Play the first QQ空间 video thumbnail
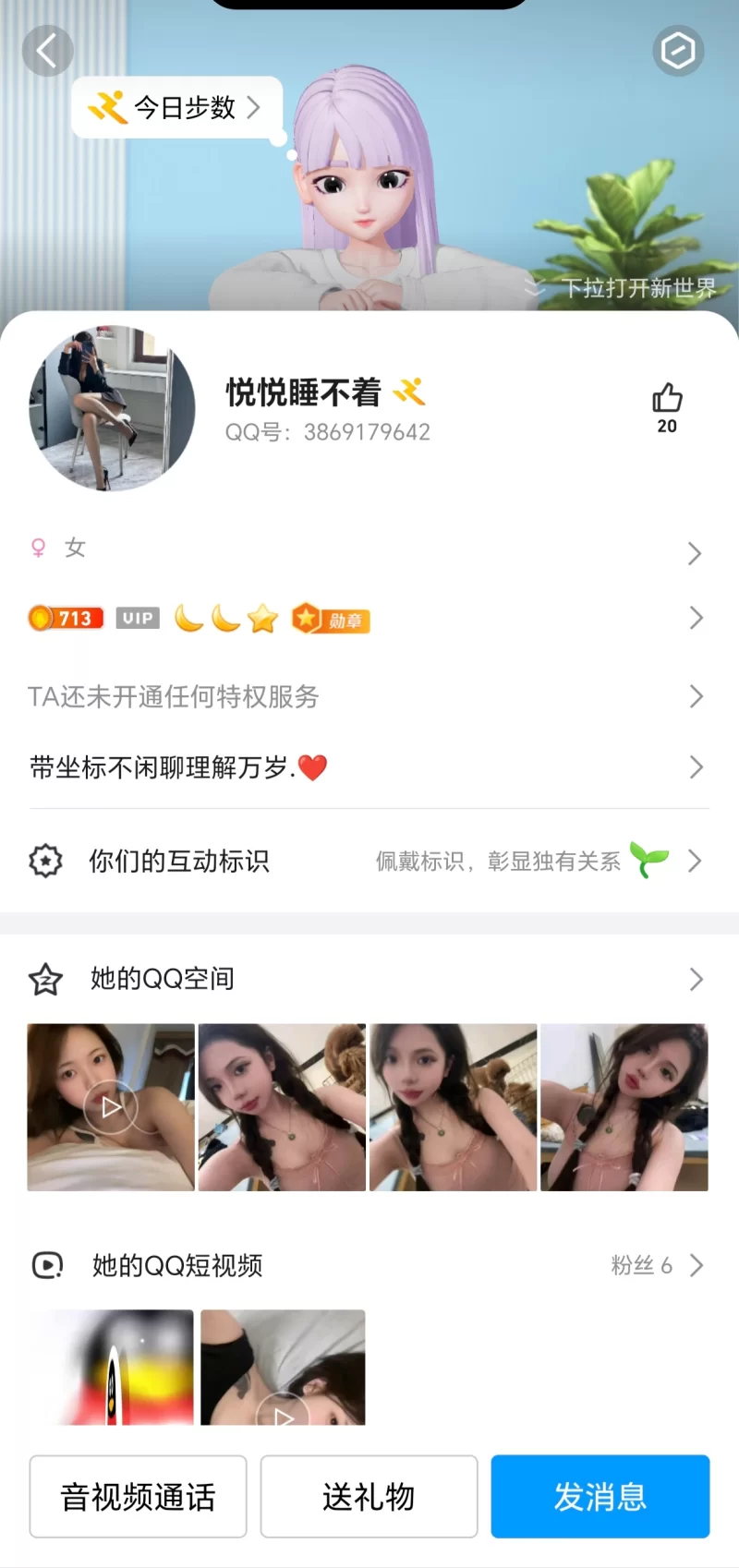This screenshot has width=739, height=1568. coord(111,1106)
